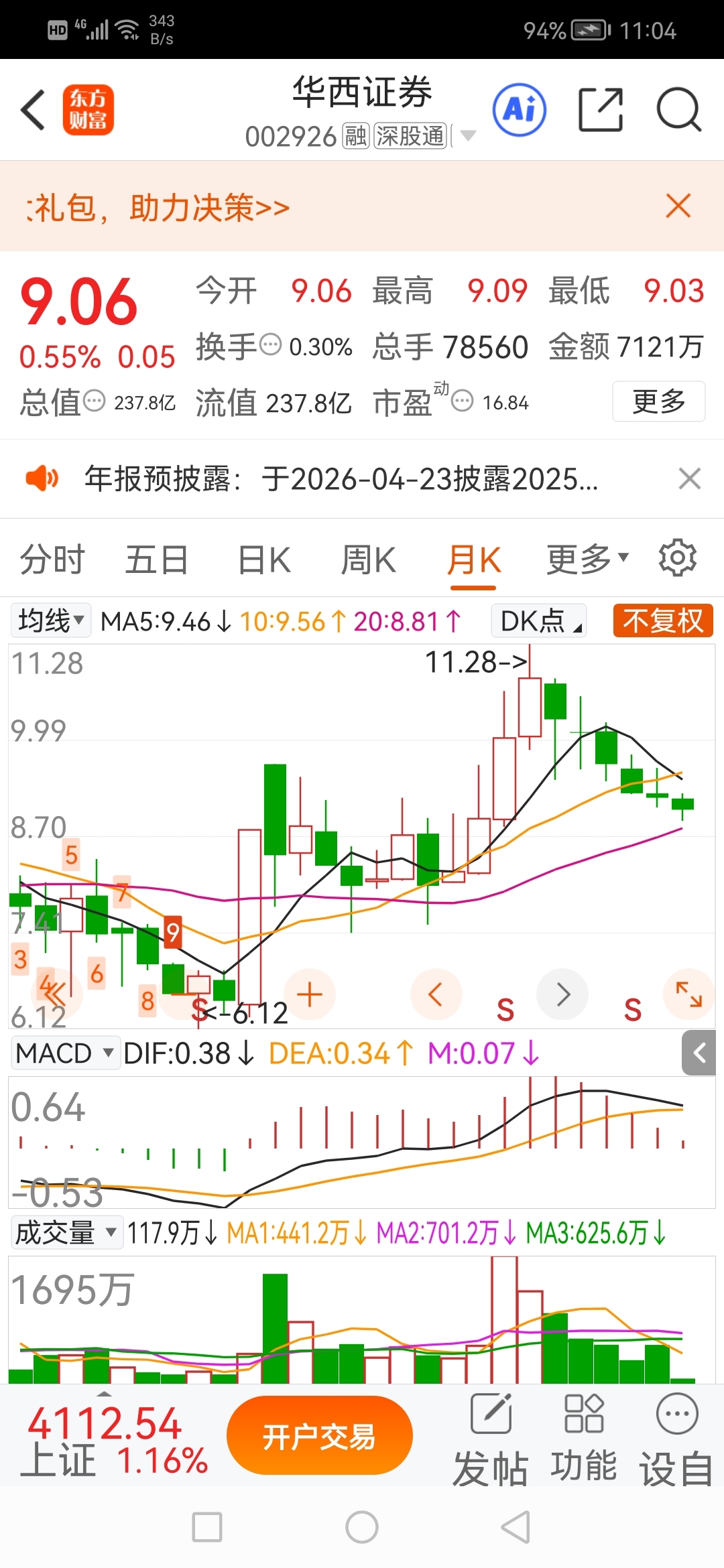The height and width of the screenshot is (1568, 724).
Task: Expand the 更多 chart period dropdown
Action: pyautogui.click(x=587, y=560)
